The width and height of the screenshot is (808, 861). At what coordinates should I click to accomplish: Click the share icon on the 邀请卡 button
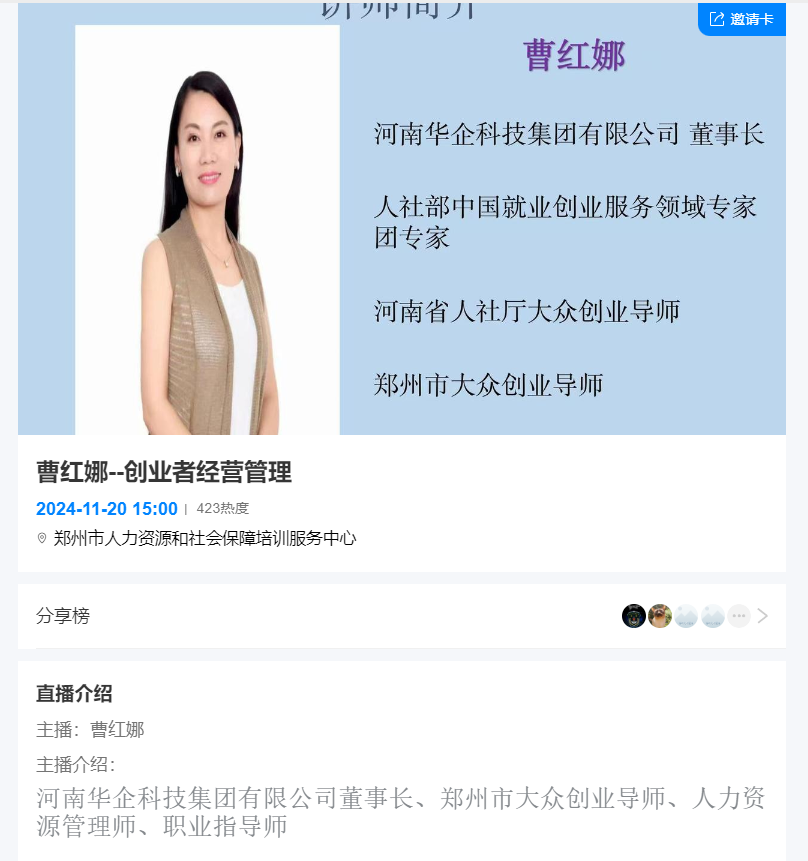[x=715, y=18]
